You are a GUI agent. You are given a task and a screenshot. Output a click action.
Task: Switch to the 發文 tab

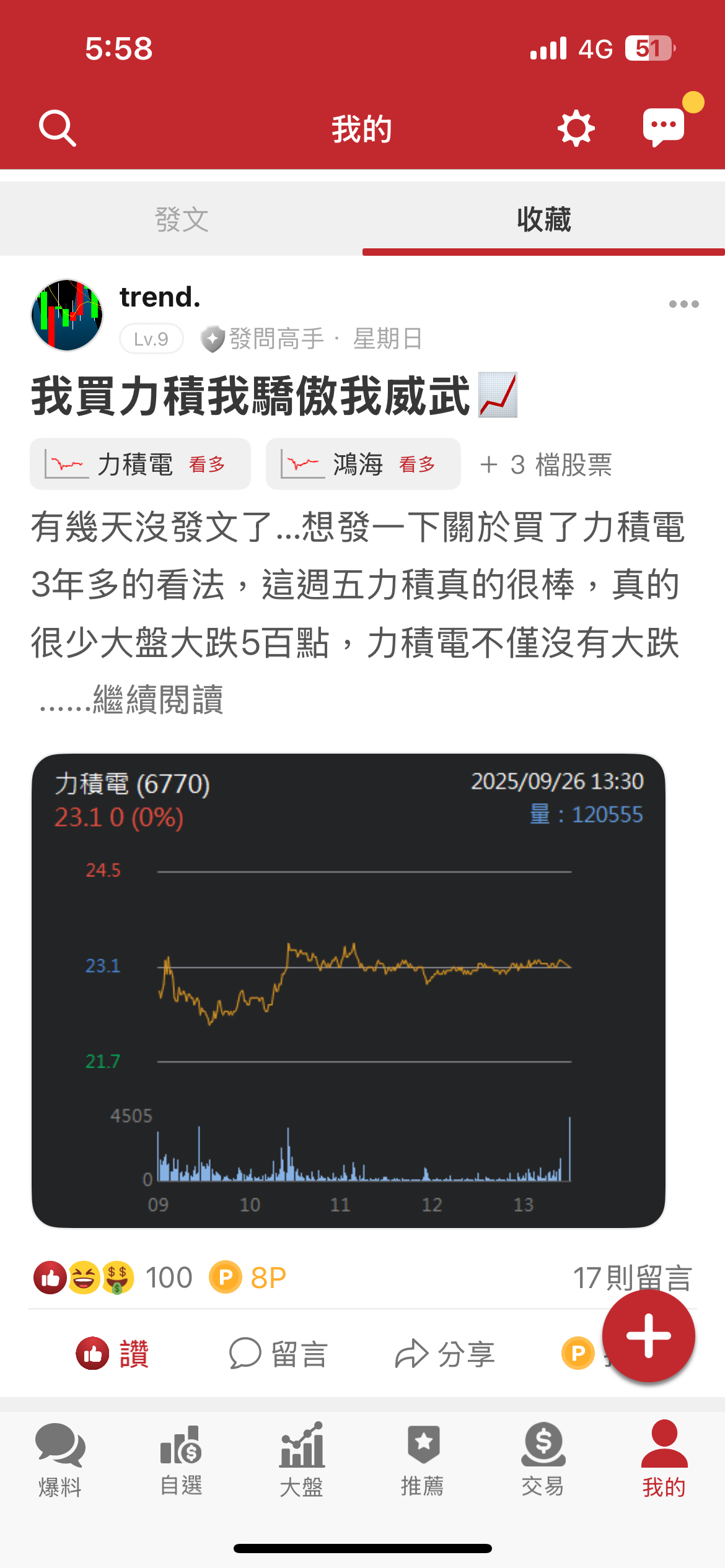point(181,220)
